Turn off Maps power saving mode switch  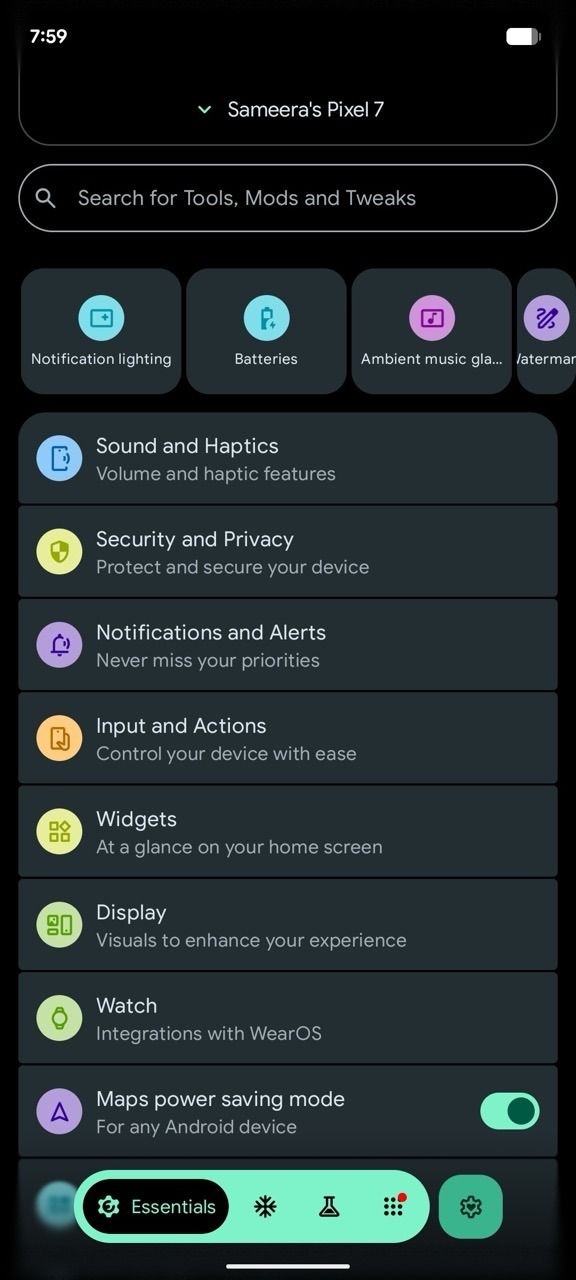[510, 1111]
